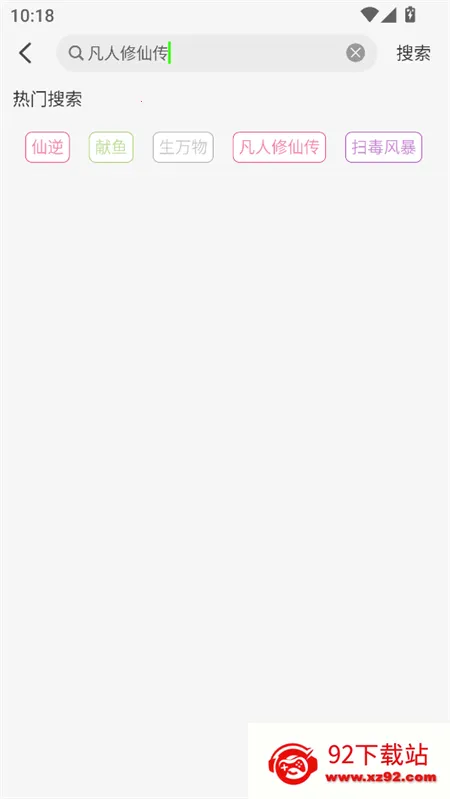Choose the 献鱼 hot search chip

pyautogui.click(x=111, y=147)
